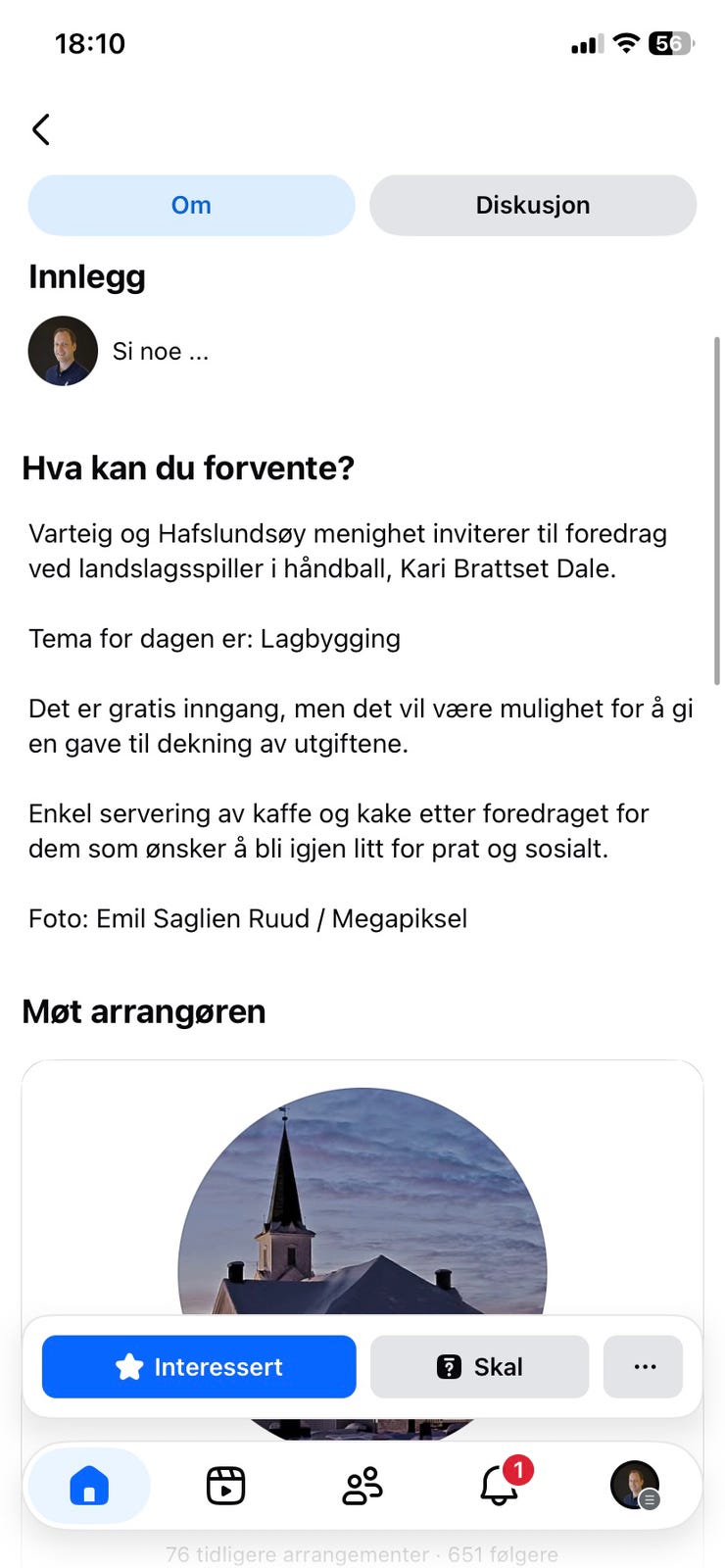Tap the question mark icon on Skal button

(x=448, y=1366)
